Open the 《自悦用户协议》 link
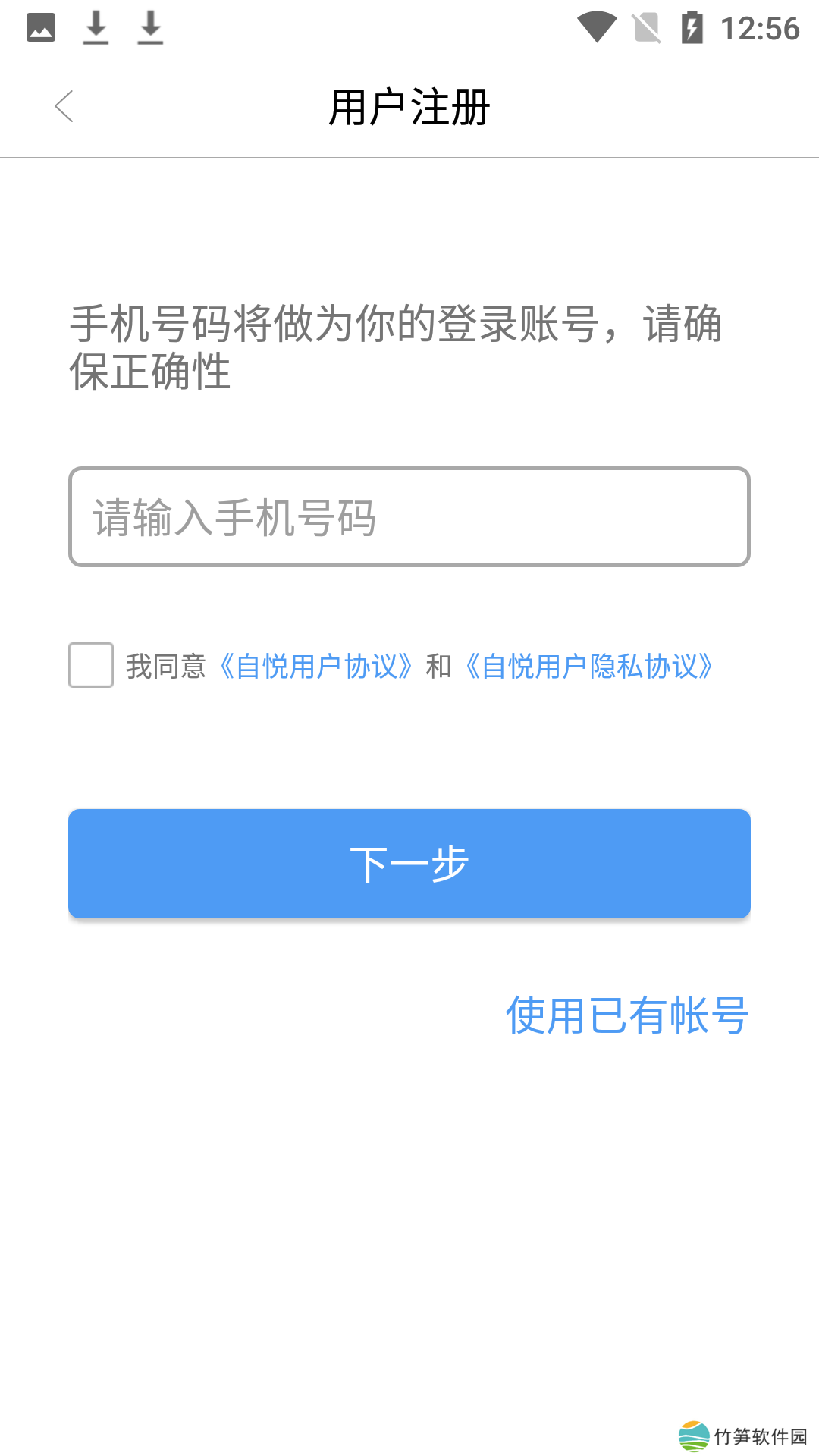 pos(316,667)
